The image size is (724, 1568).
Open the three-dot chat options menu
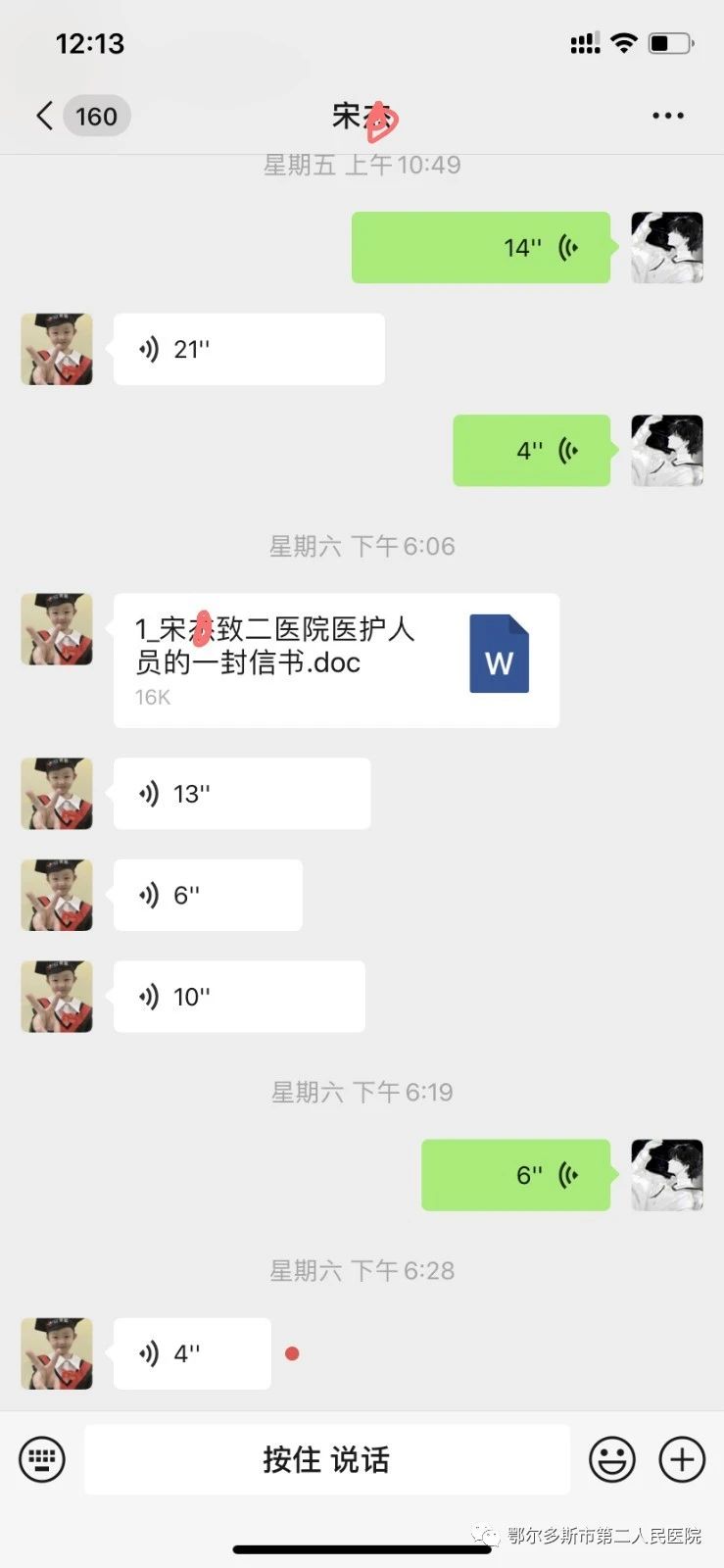click(668, 116)
